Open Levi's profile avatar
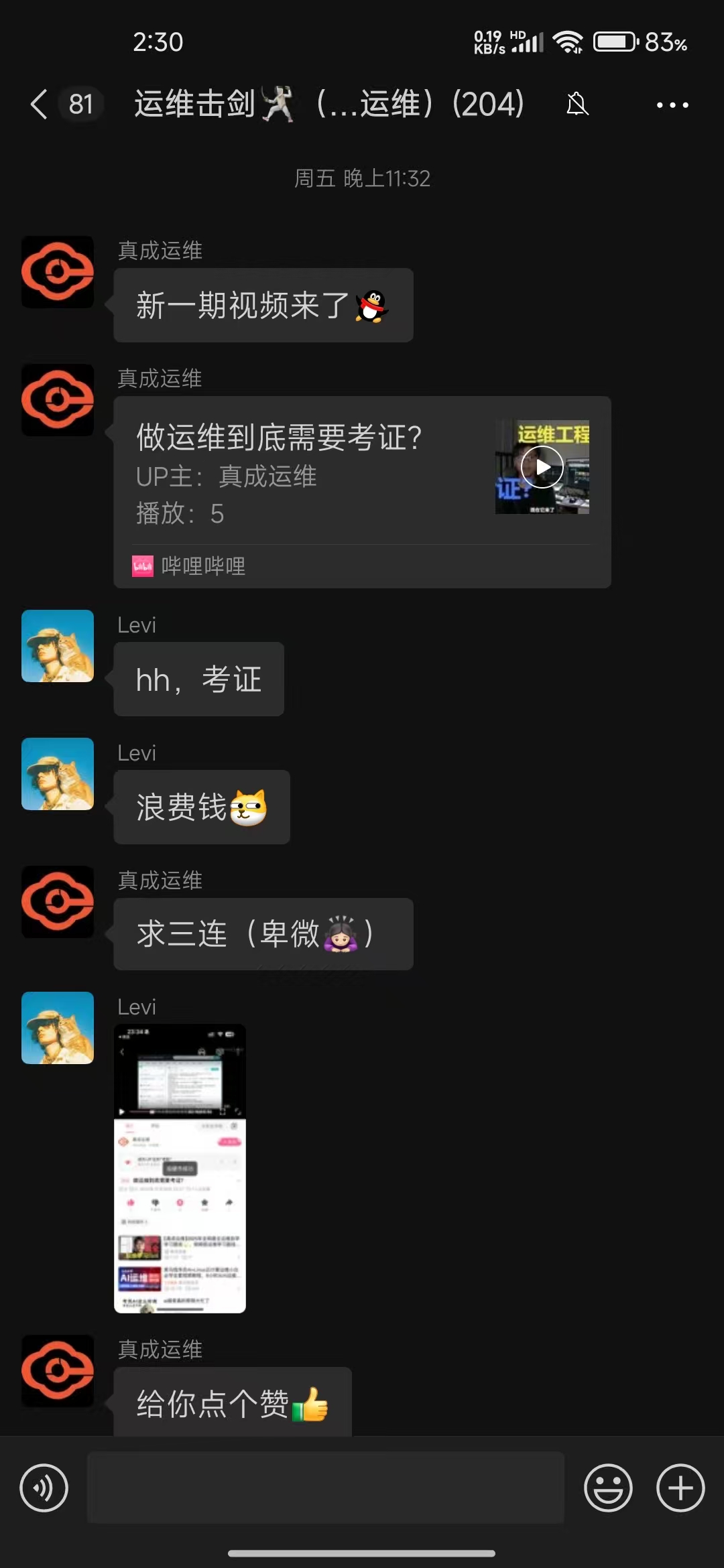 pyautogui.click(x=57, y=645)
